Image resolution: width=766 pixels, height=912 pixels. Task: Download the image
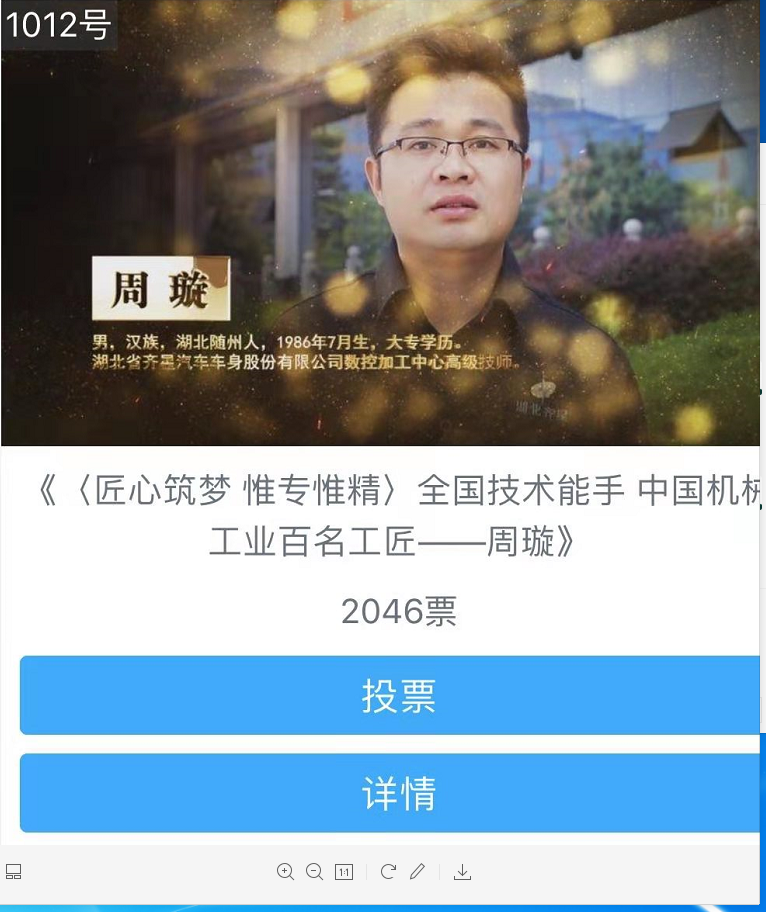pyautogui.click(x=462, y=872)
